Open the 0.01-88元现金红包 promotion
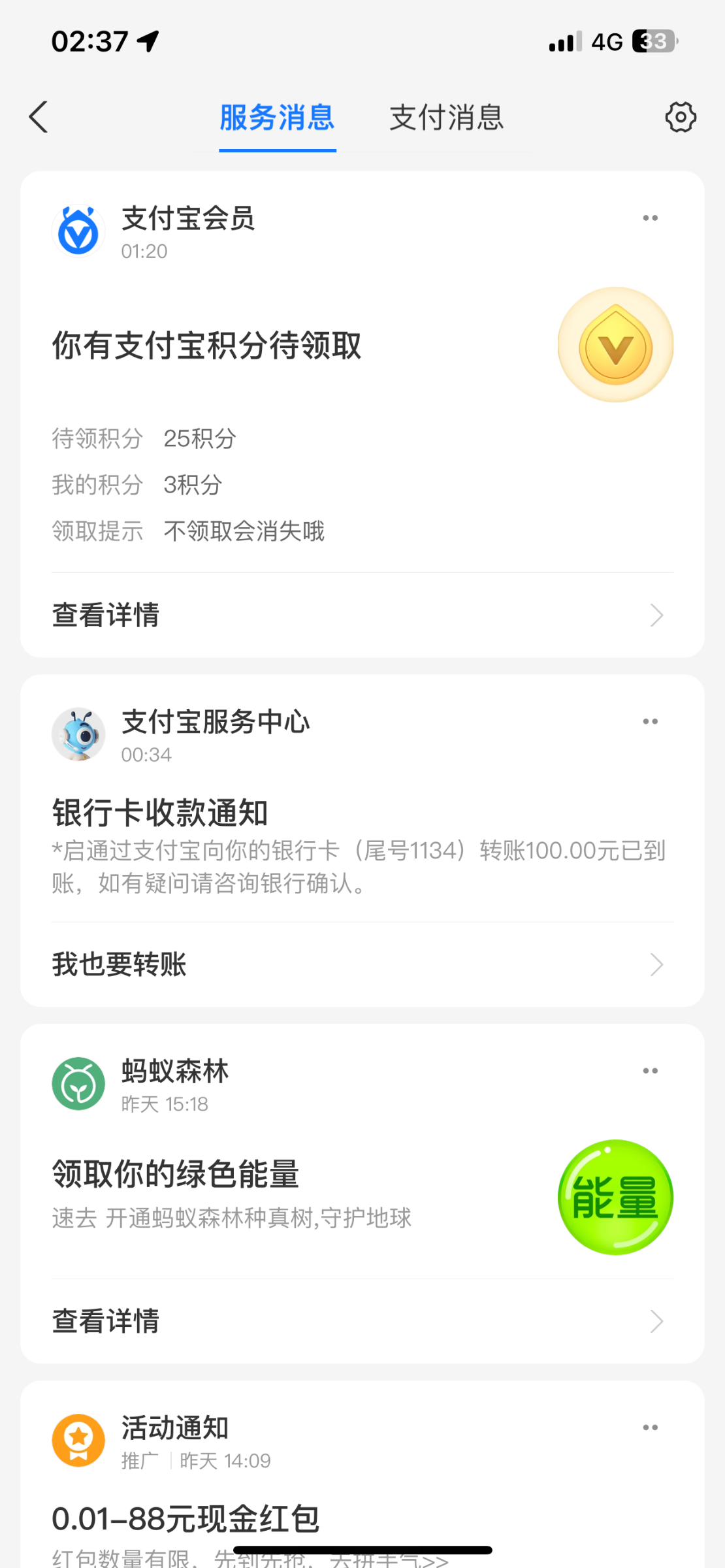Image resolution: width=725 pixels, height=1568 pixels. pos(185,1519)
